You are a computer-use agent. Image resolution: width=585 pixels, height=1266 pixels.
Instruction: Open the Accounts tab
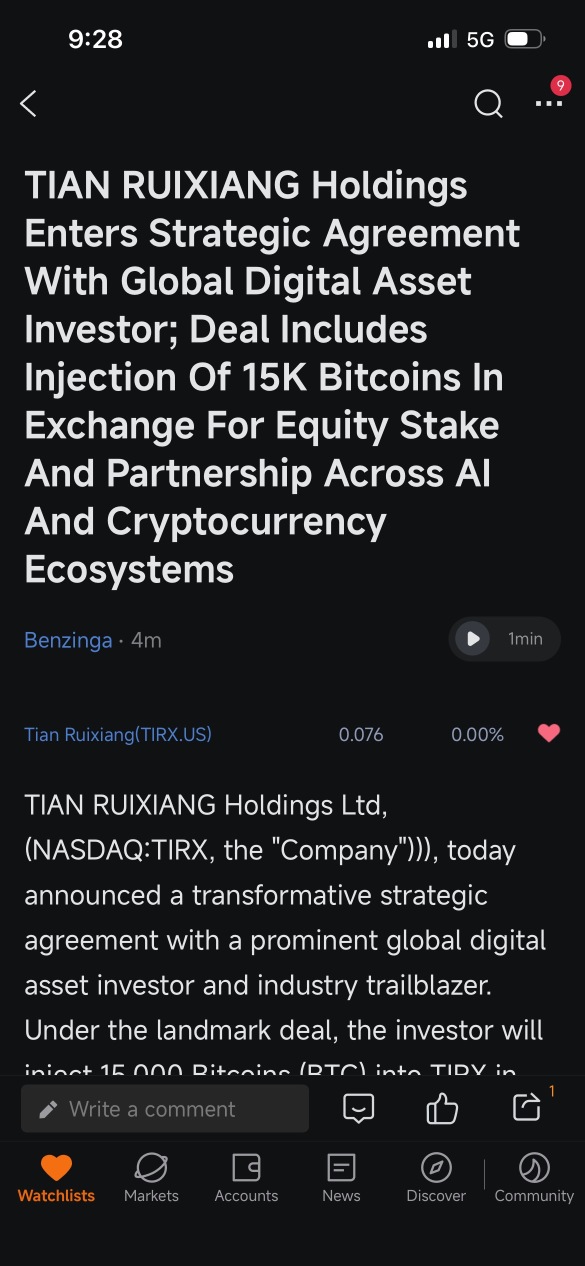tap(246, 1178)
